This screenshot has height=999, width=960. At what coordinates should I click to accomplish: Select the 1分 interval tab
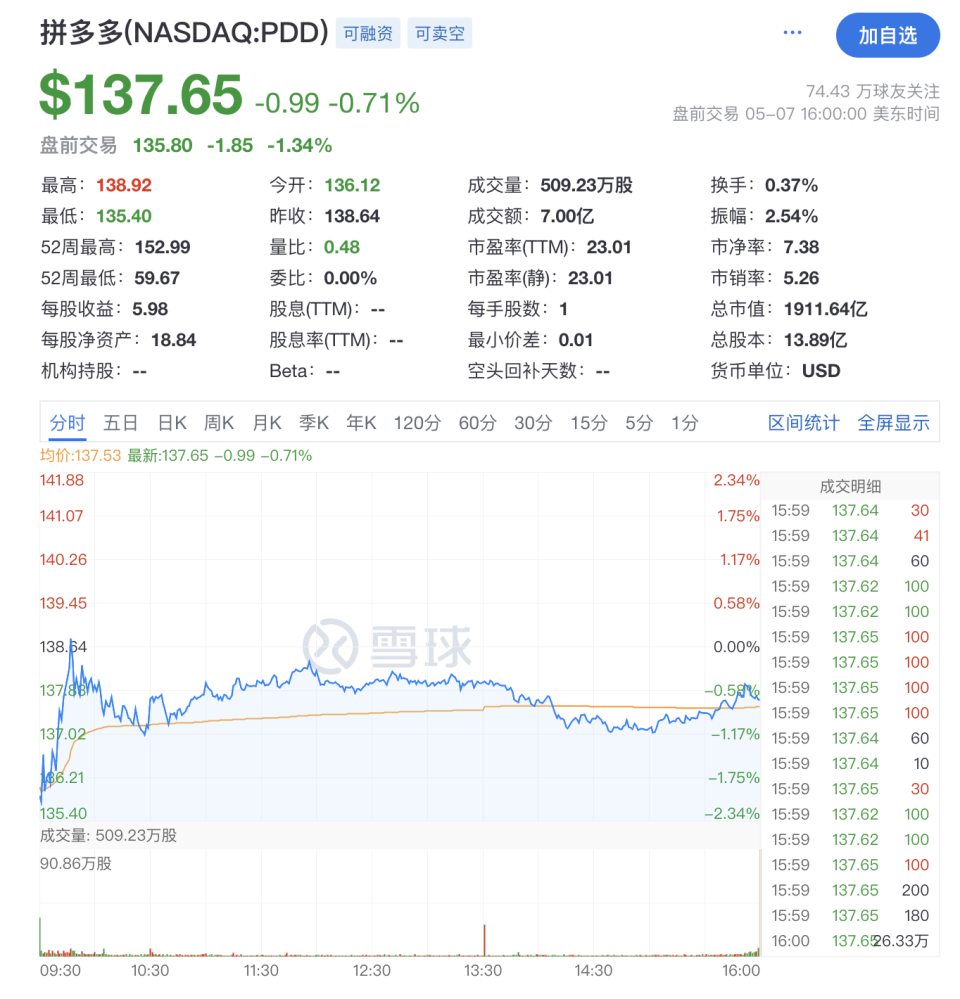pyautogui.click(x=683, y=422)
